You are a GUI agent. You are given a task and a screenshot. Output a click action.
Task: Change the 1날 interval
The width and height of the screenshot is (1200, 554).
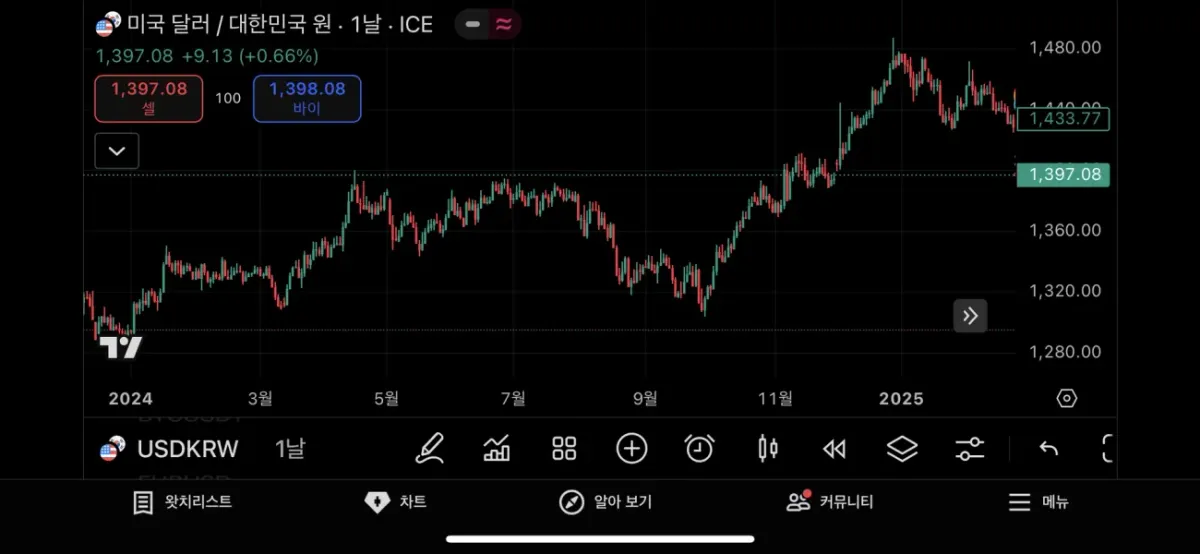290,449
